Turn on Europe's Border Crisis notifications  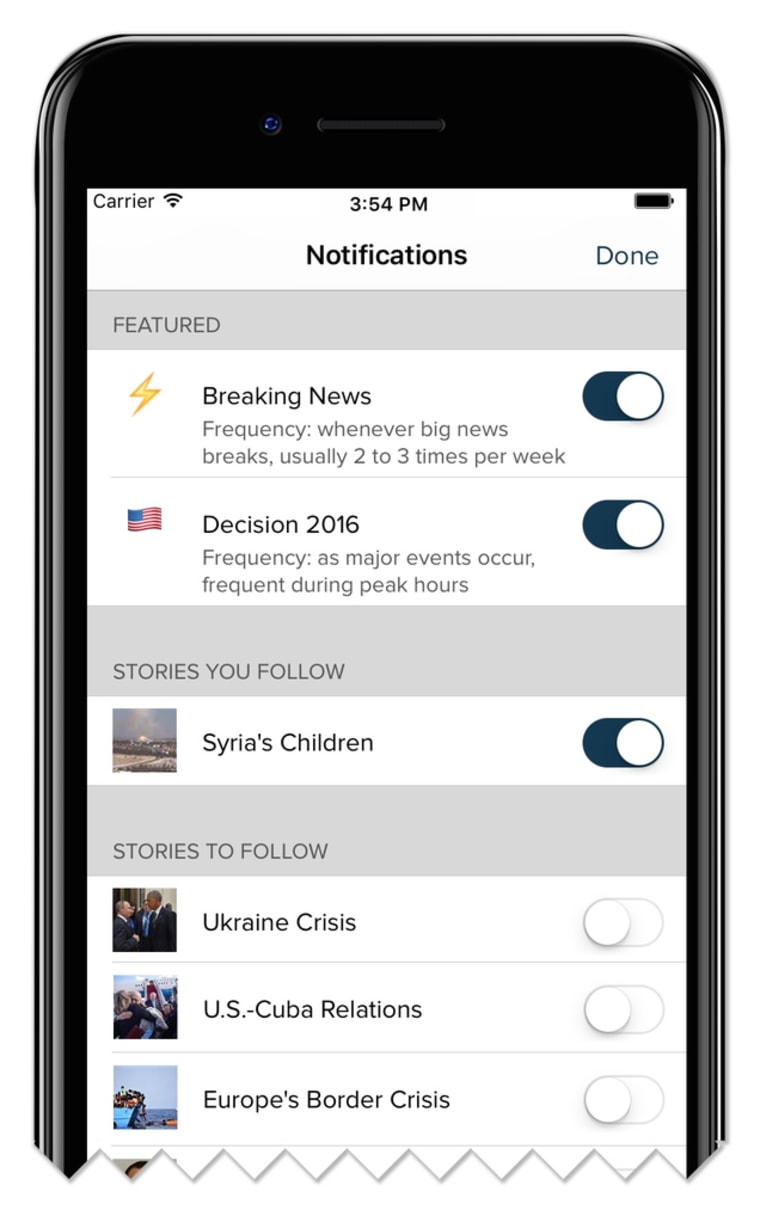[x=623, y=1100]
